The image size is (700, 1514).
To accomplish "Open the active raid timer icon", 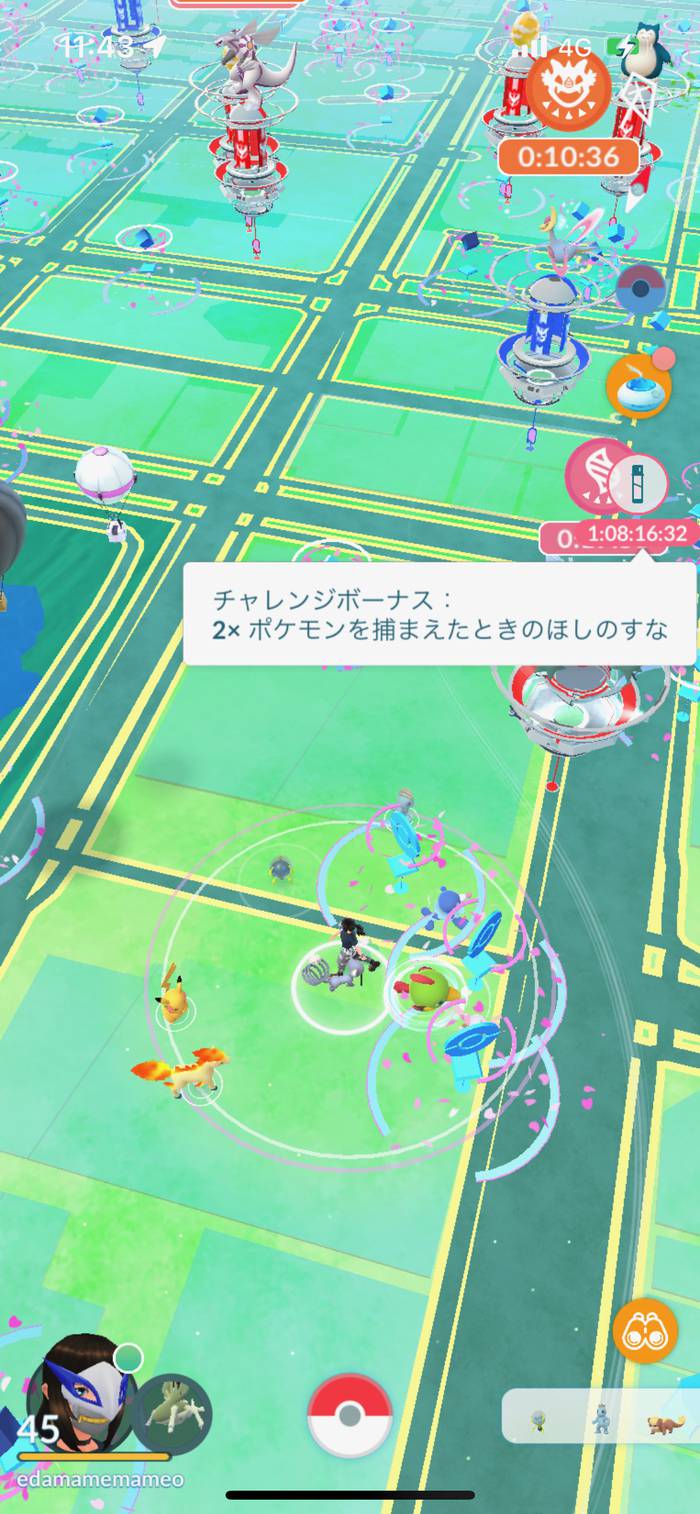I will 568,90.
